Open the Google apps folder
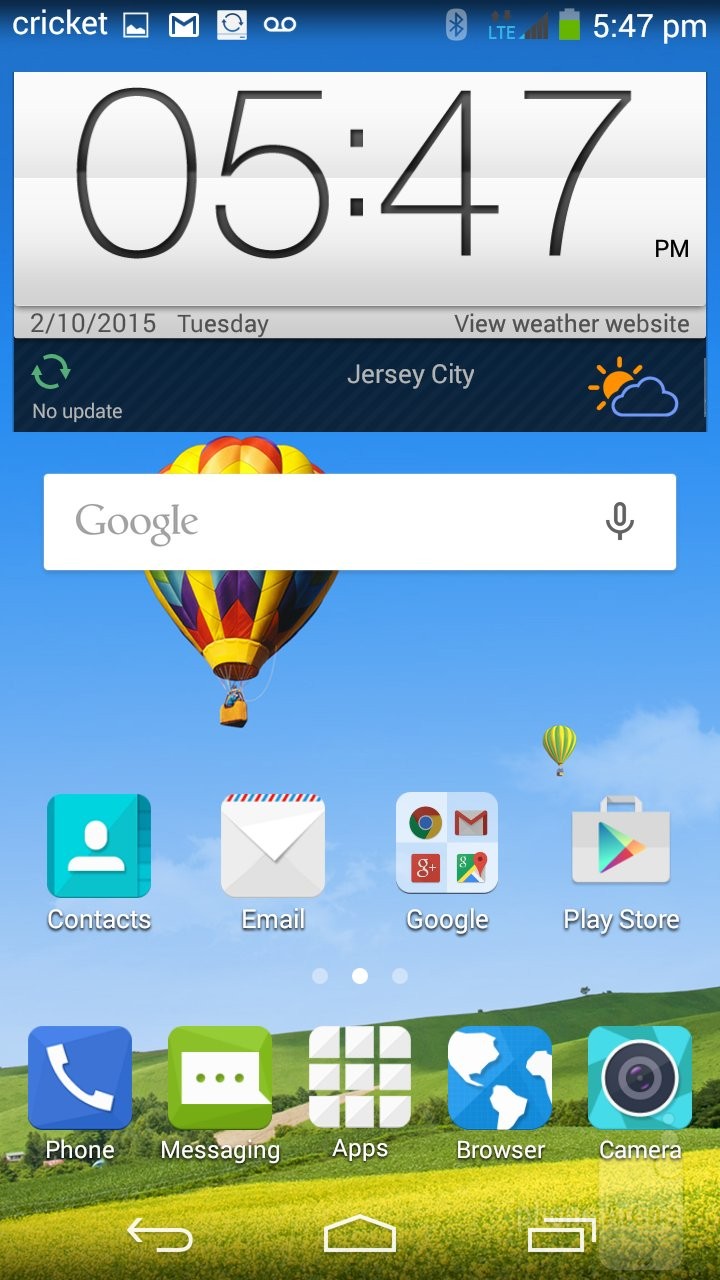The width and height of the screenshot is (720, 1280). 447,843
